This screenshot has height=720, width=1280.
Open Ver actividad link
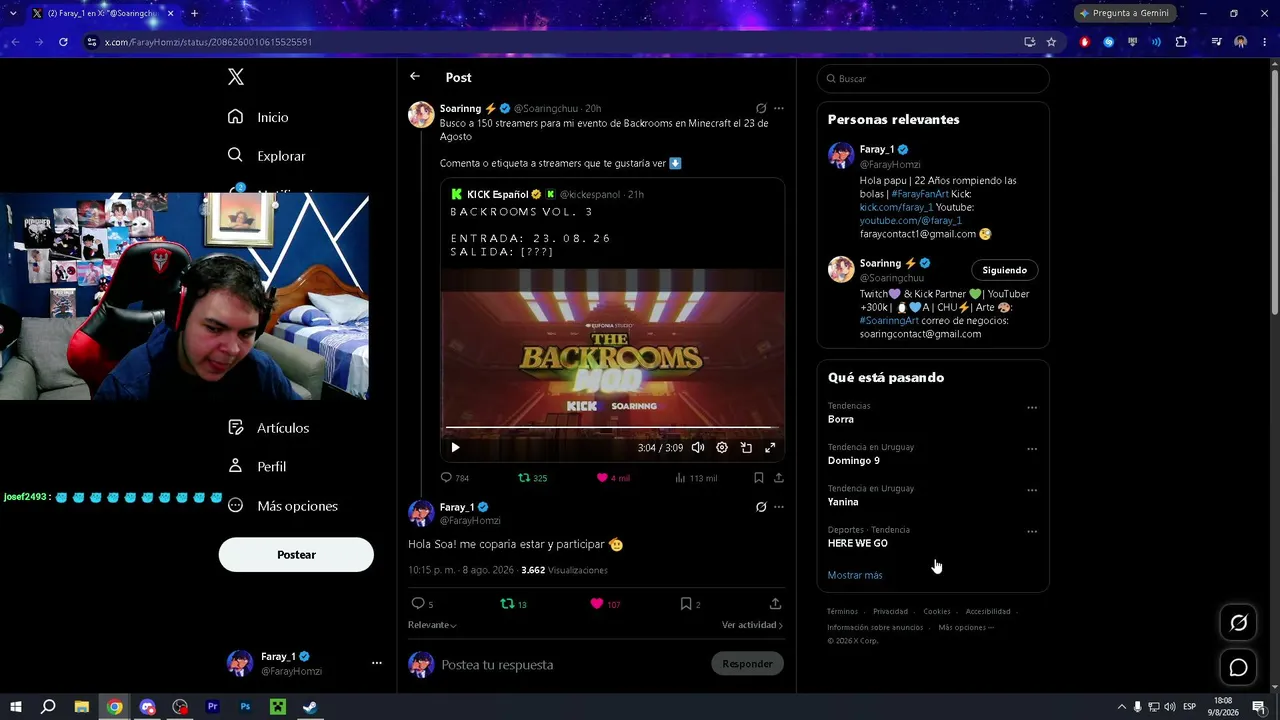[752, 625]
